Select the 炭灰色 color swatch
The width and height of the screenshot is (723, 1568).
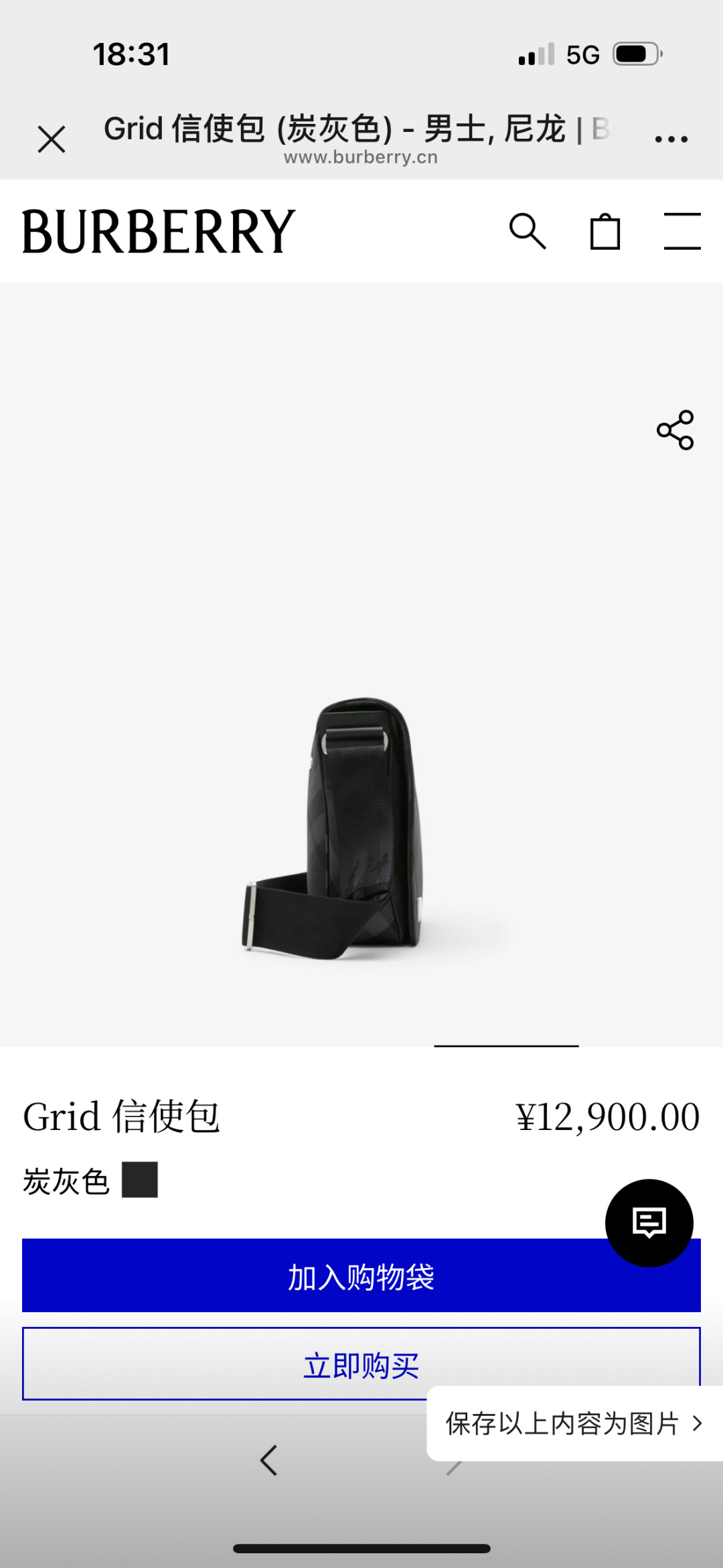tap(140, 1180)
